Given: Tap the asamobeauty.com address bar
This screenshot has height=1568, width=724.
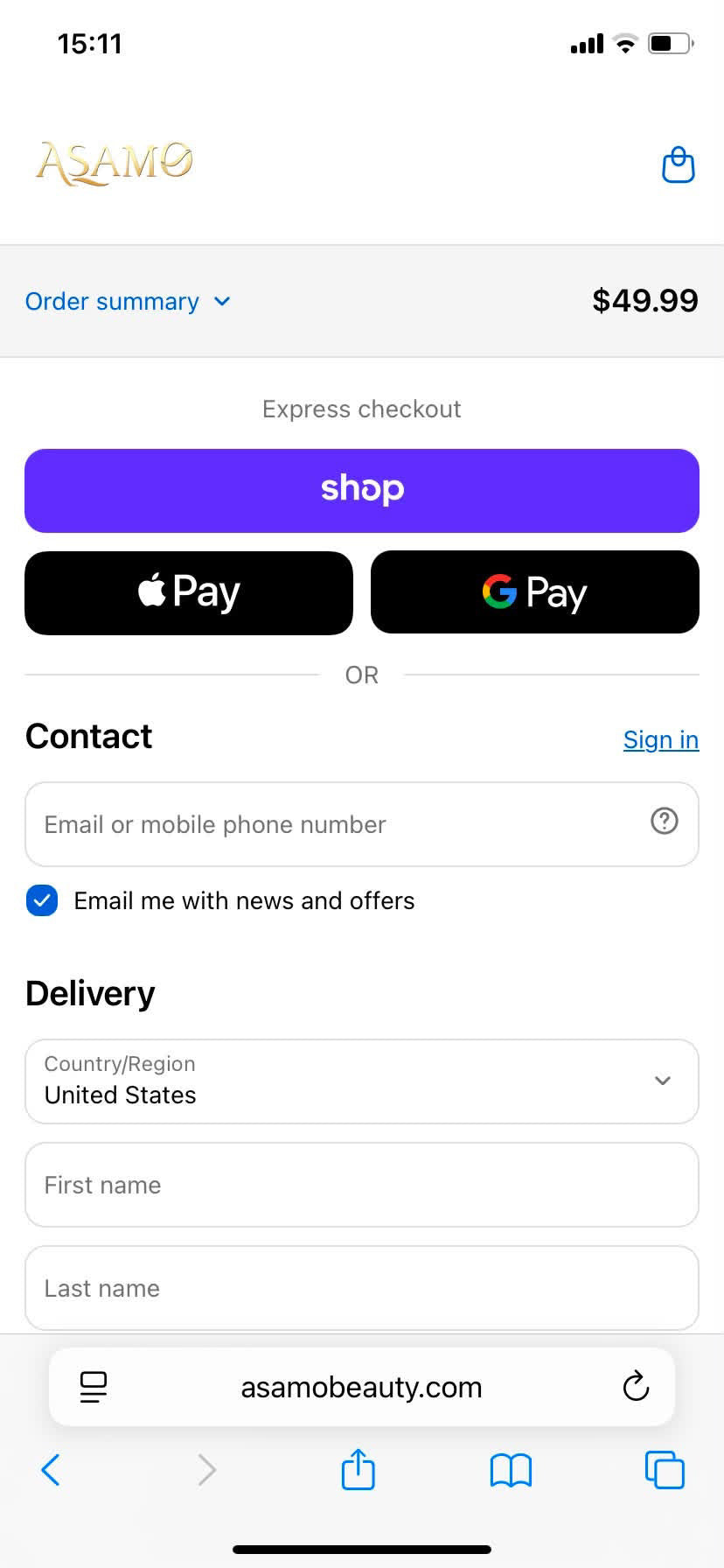Looking at the screenshot, I should click(x=362, y=1387).
